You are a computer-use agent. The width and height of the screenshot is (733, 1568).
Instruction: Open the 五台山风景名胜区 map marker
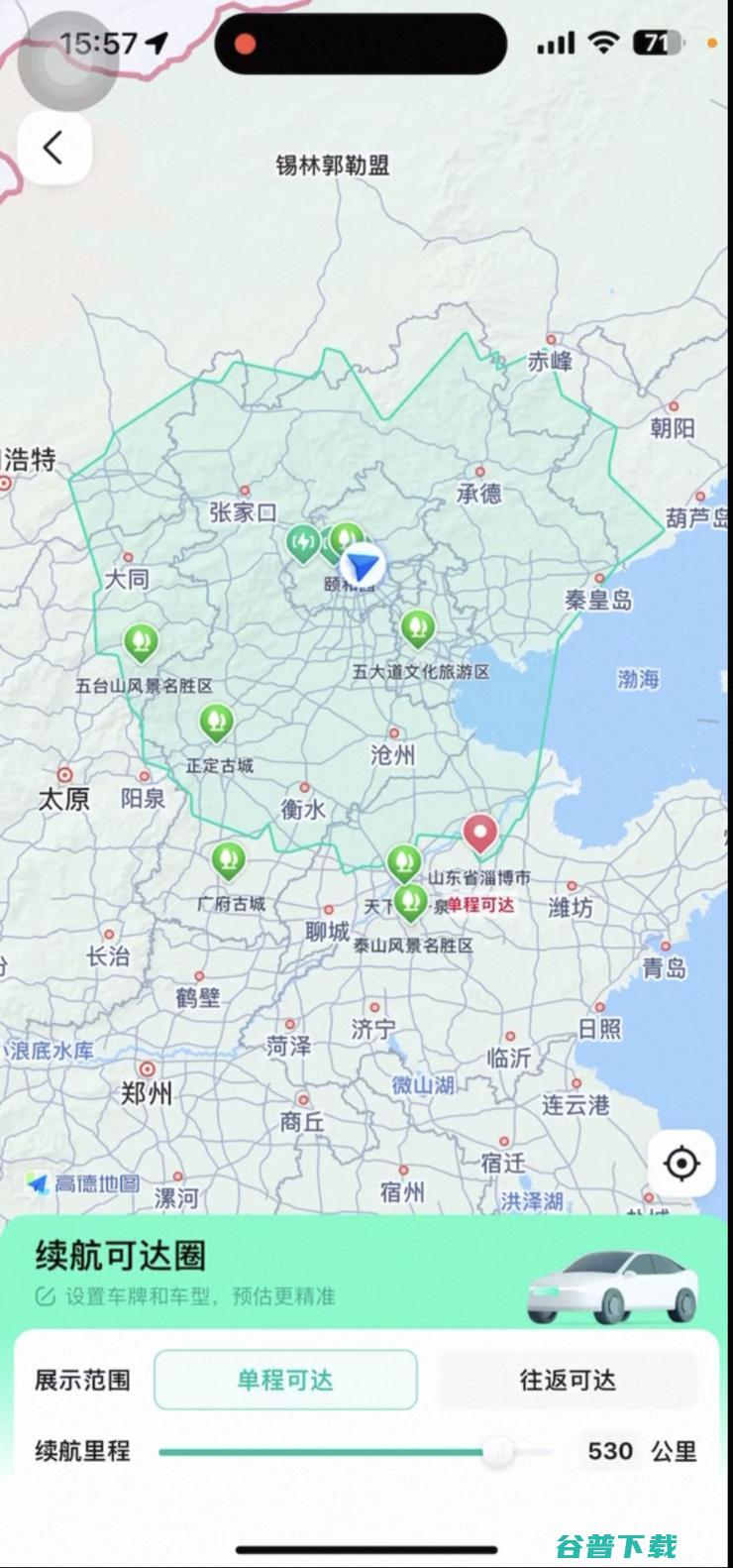point(142,644)
